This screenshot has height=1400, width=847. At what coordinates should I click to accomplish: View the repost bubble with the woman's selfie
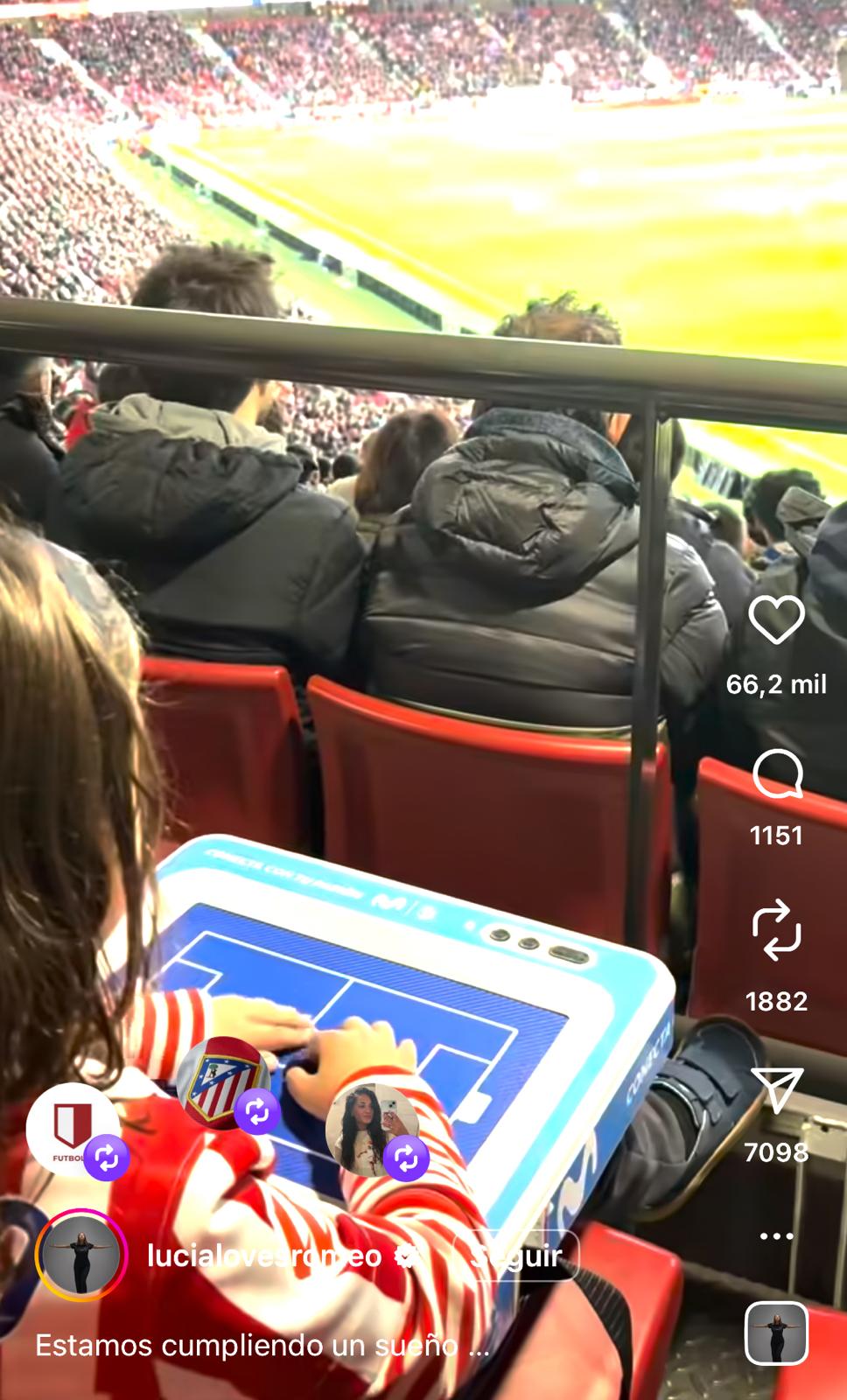pos(372,1130)
